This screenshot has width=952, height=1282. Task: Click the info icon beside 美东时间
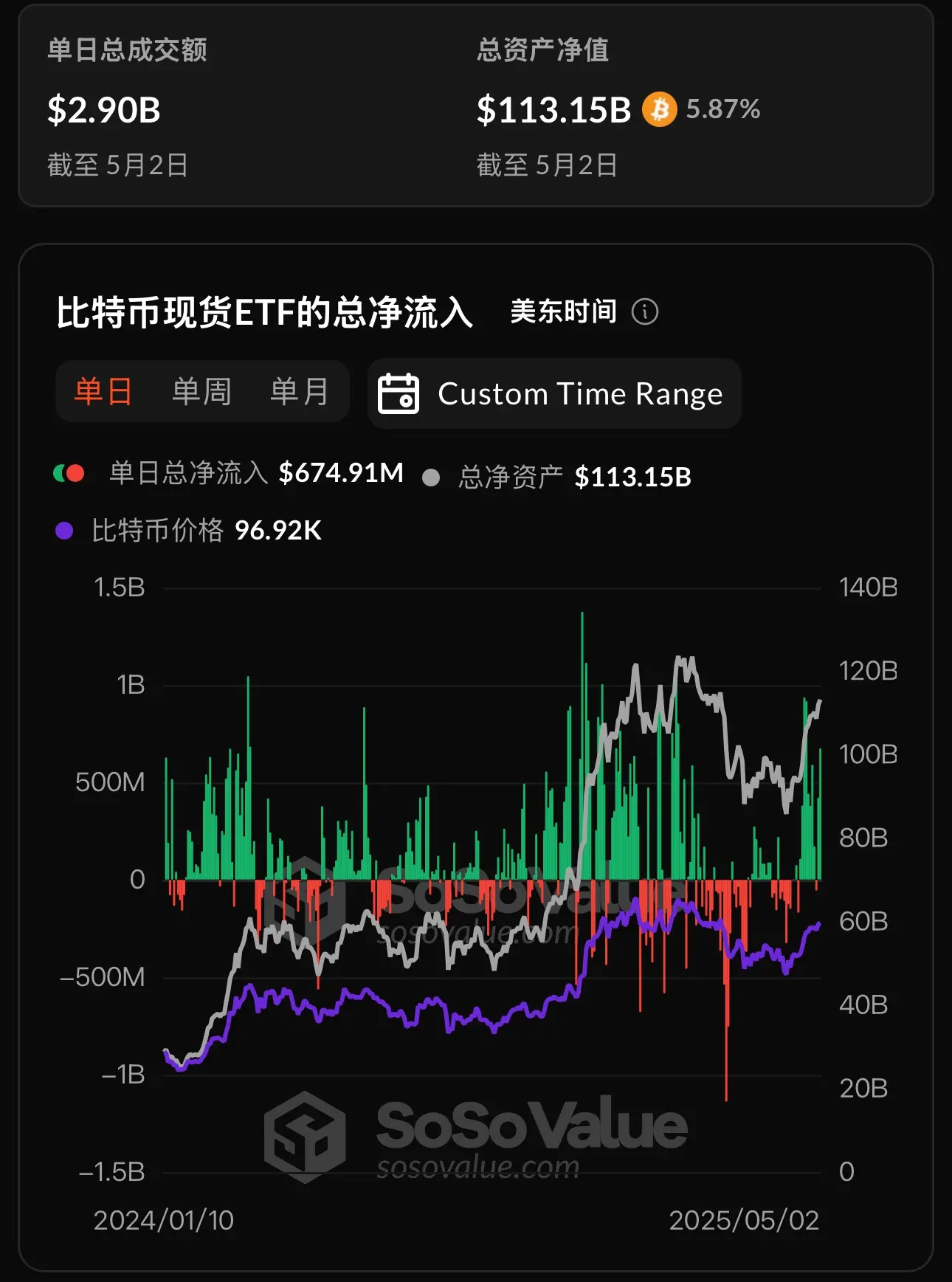[x=646, y=312]
